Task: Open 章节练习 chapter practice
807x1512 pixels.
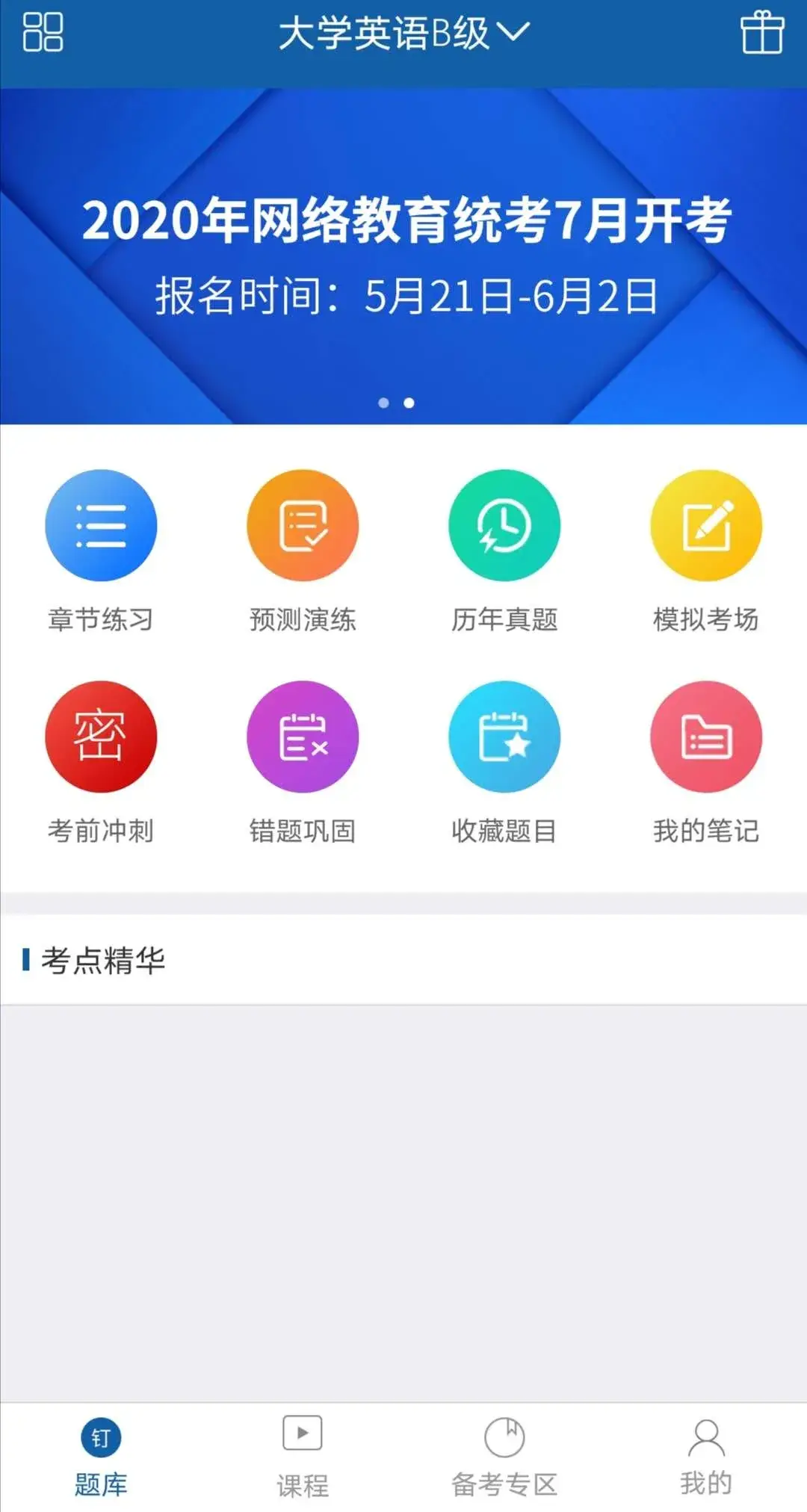Action: pos(101,525)
